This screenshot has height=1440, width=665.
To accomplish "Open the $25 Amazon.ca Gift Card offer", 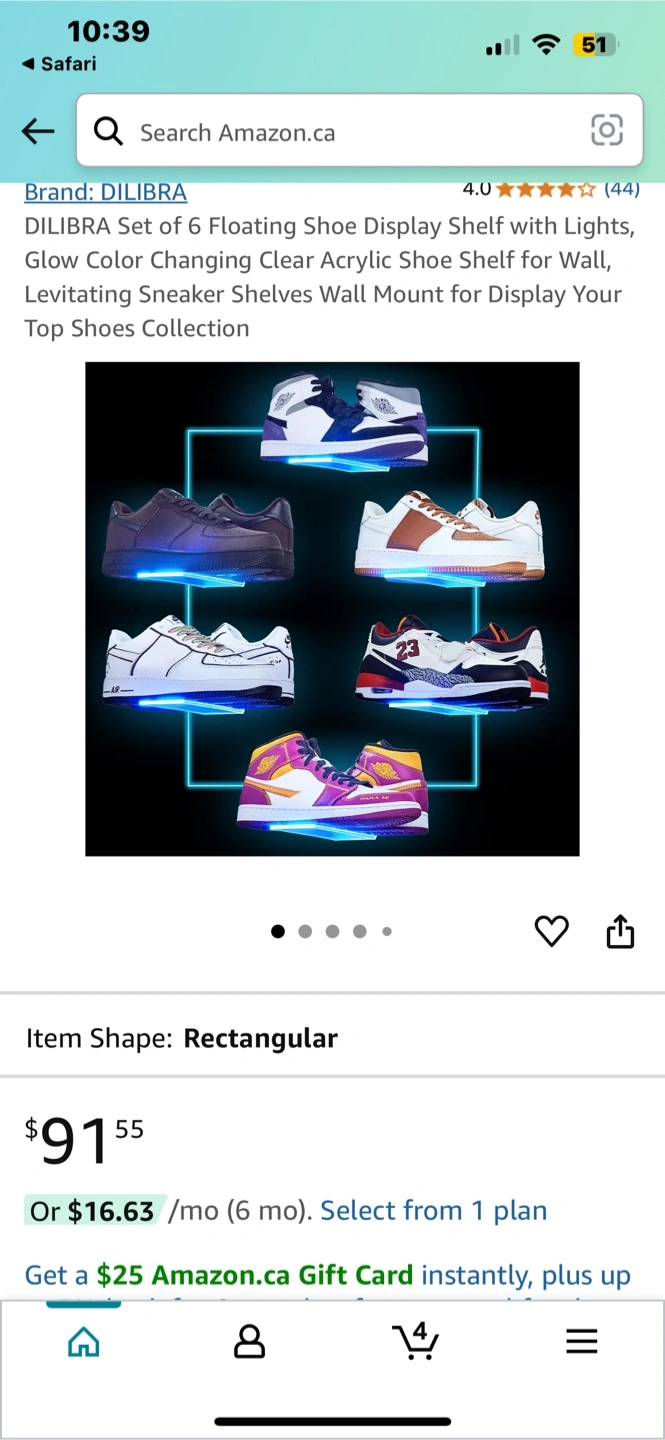I will [x=254, y=1275].
